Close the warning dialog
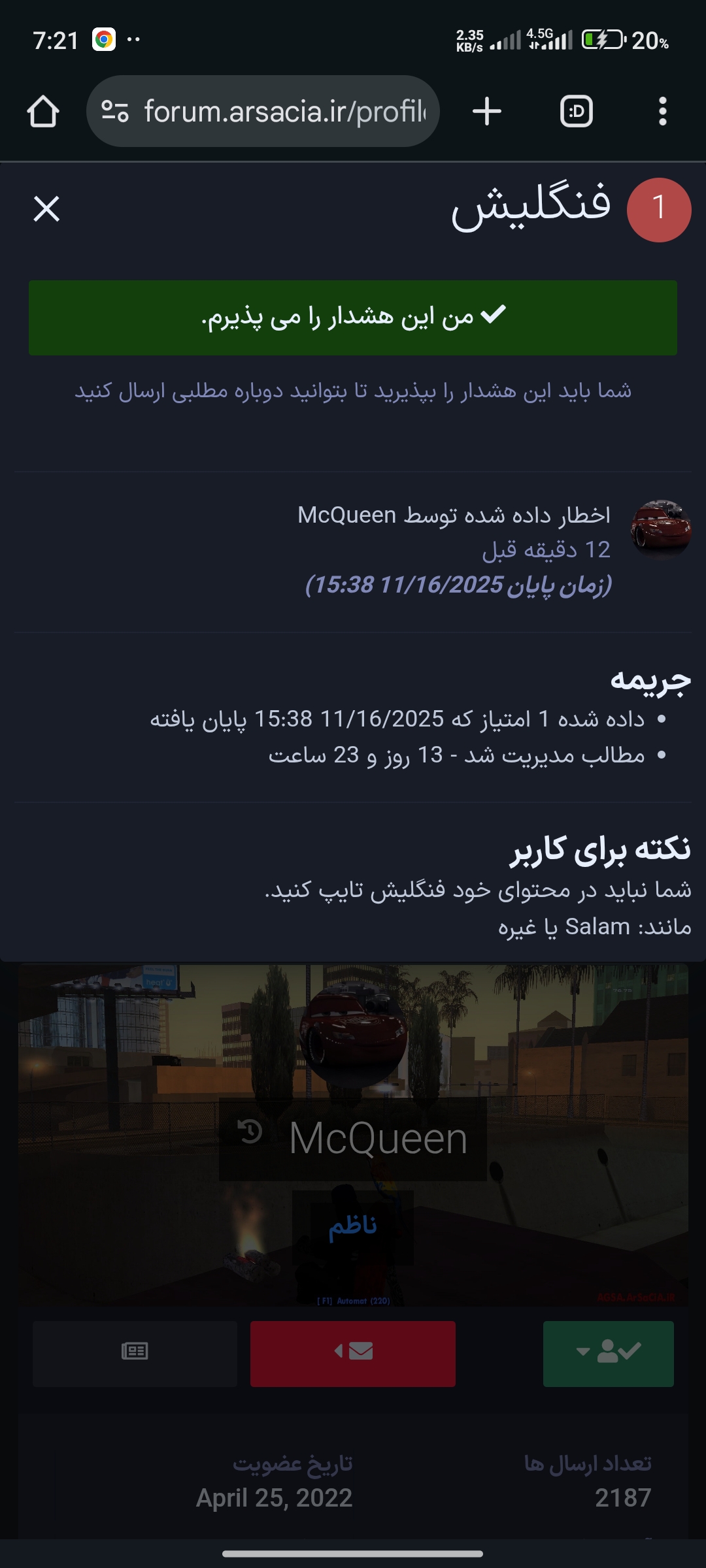Screen dimensions: 706x1568 (x=46, y=209)
